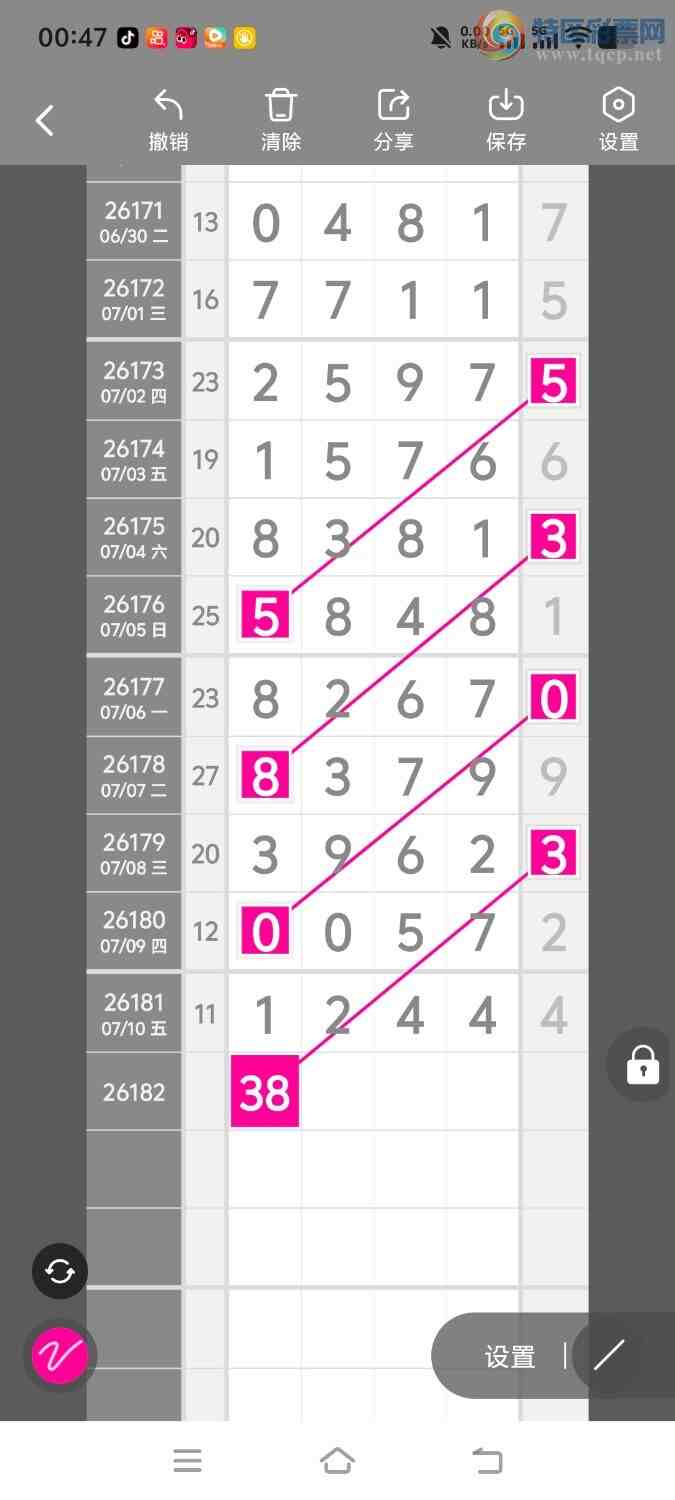The width and height of the screenshot is (675, 1500).
Task: Go back with the top-left arrow
Action: point(44,121)
